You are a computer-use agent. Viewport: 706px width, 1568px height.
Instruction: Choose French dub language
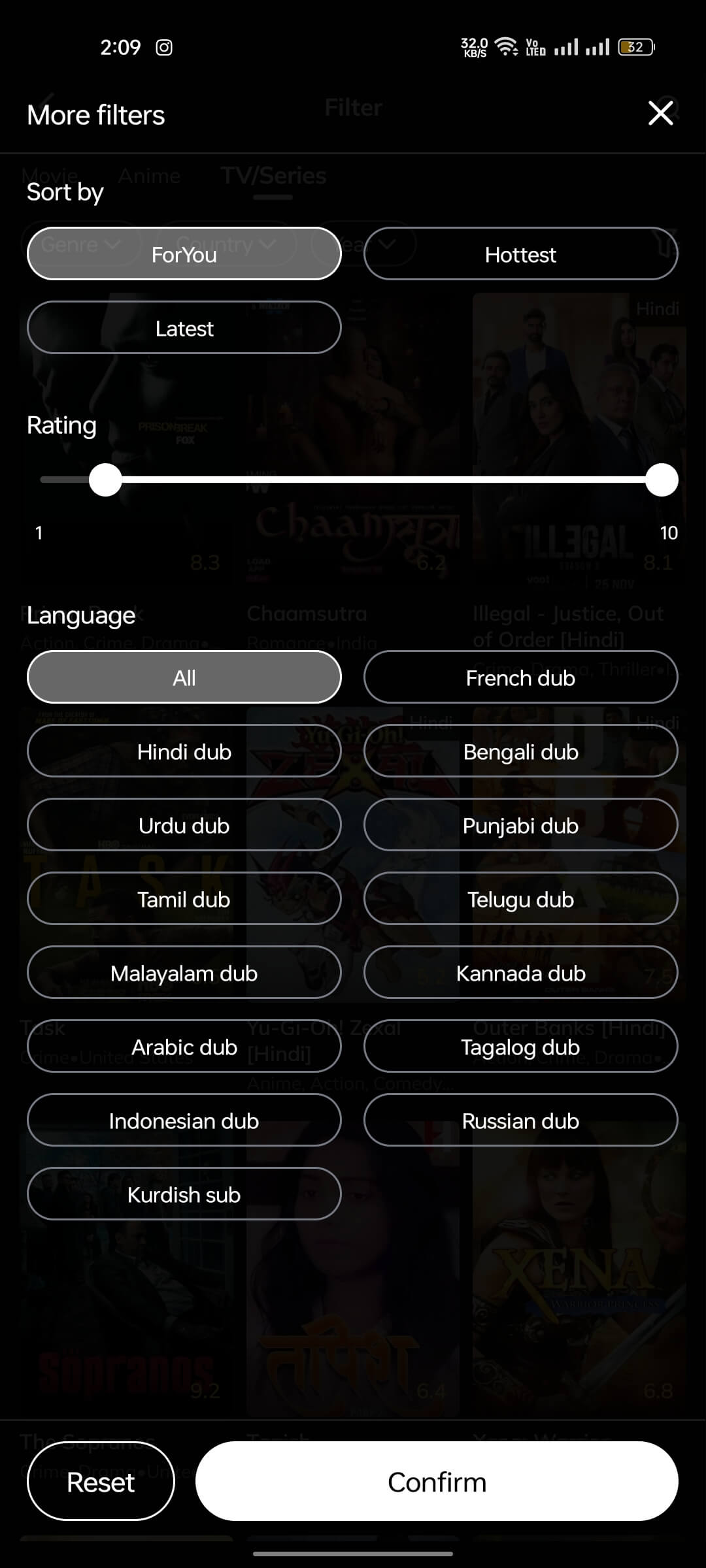[x=520, y=677]
